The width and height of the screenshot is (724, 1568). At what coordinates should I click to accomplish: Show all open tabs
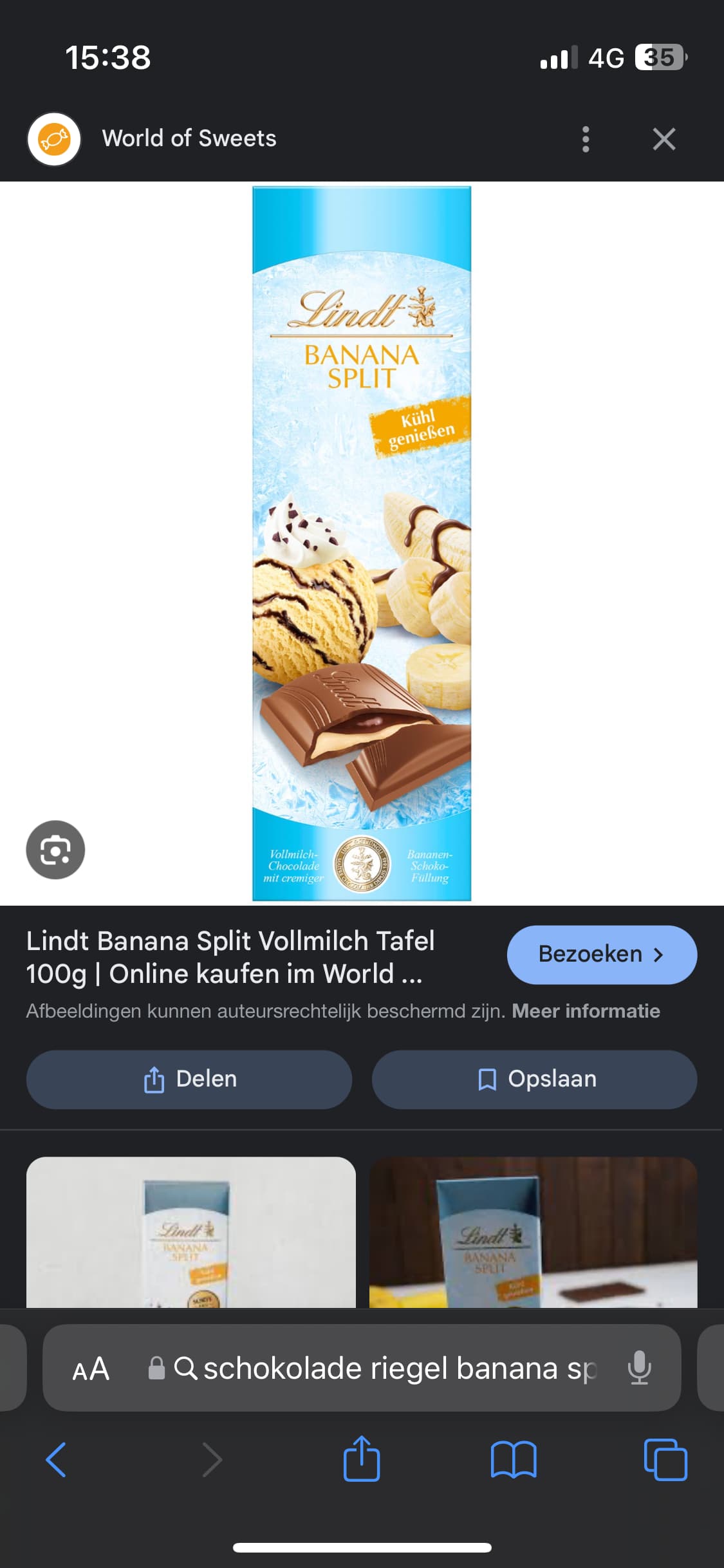click(665, 1459)
